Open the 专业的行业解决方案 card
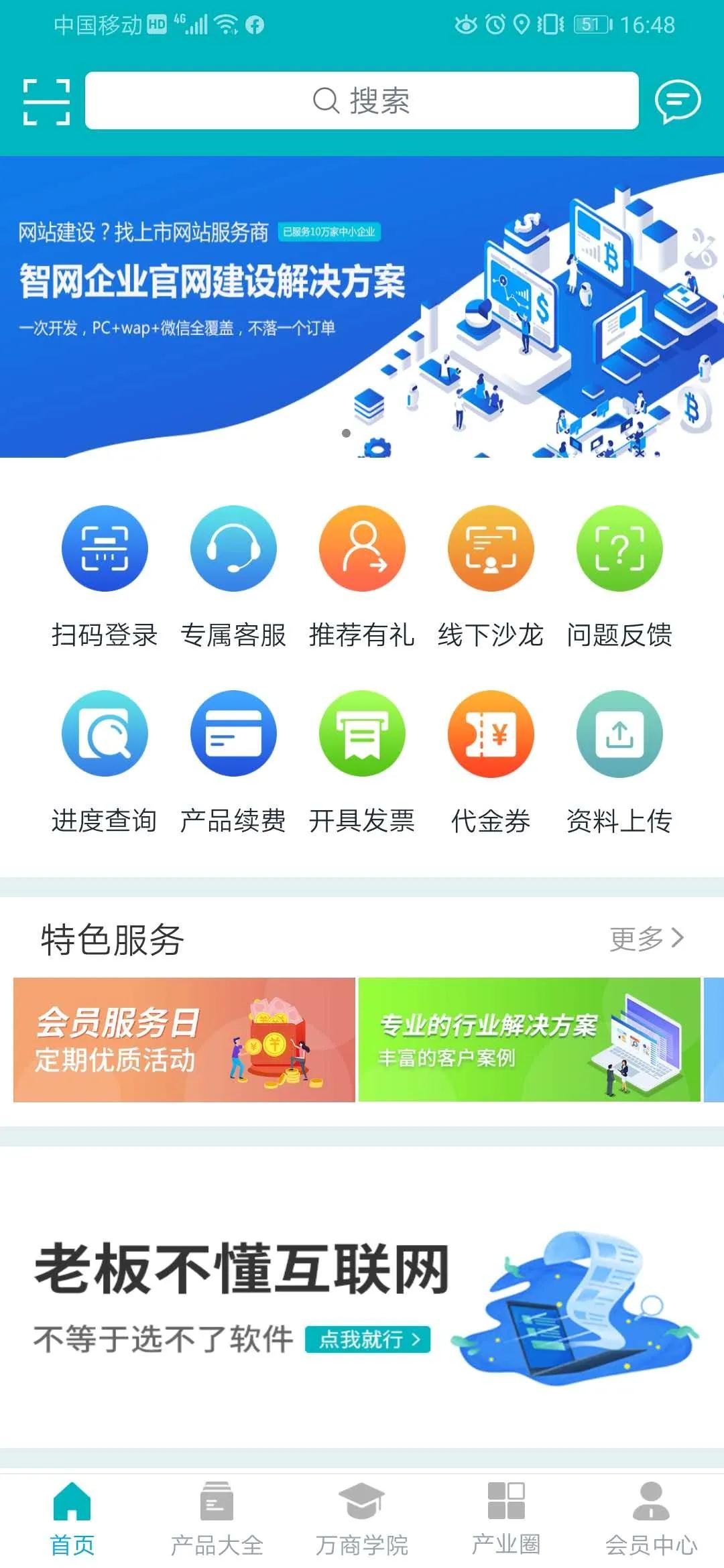 click(x=529, y=1039)
